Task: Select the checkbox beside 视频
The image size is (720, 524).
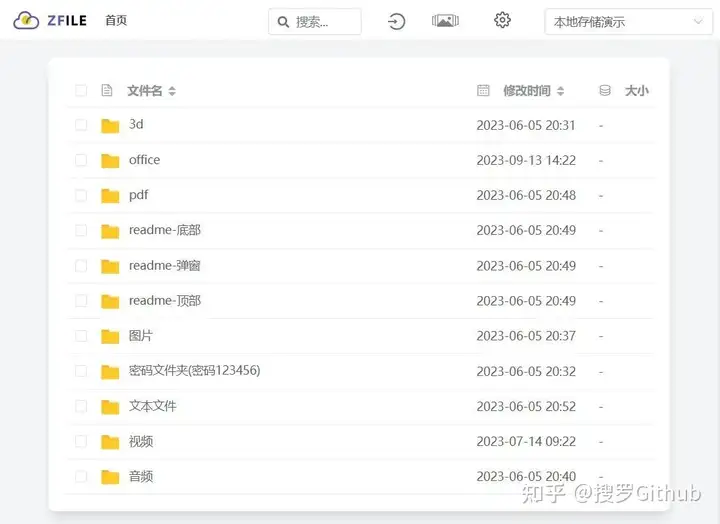Action: pyautogui.click(x=81, y=441)
